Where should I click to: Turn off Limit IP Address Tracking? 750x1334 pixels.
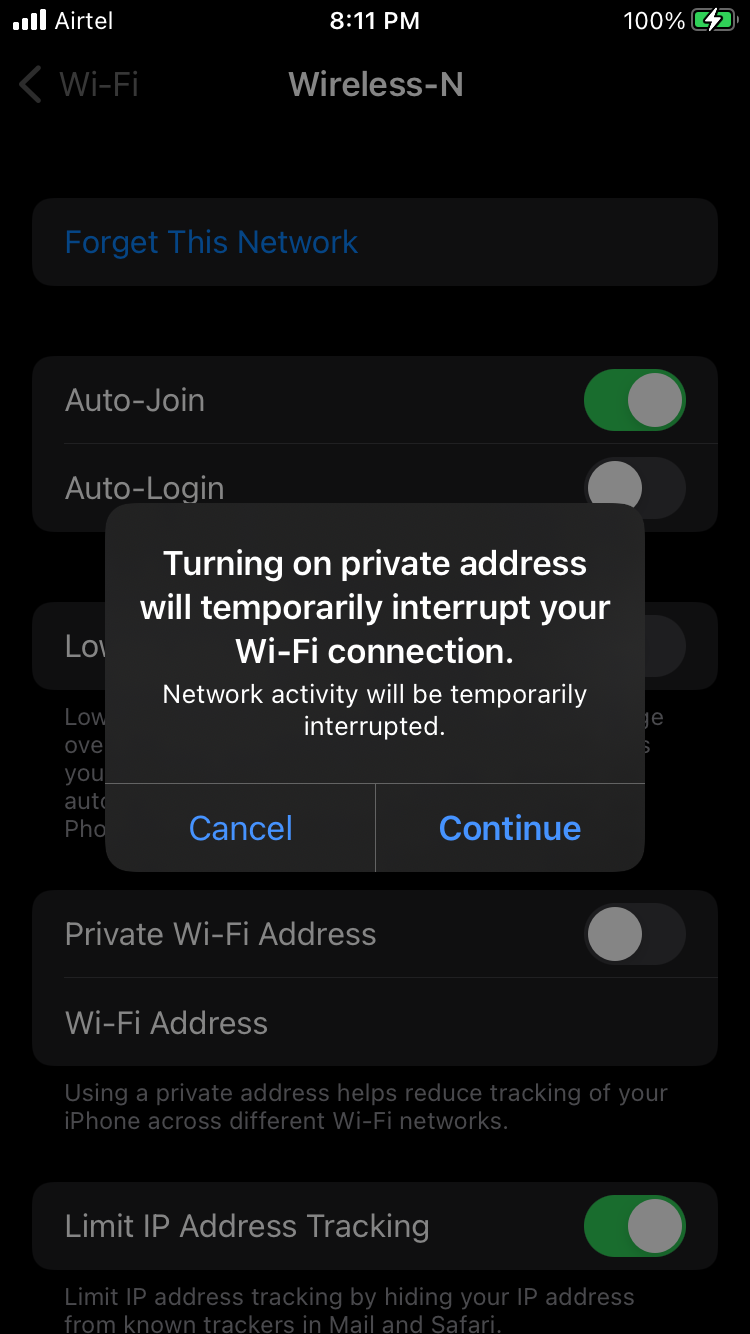pos(634,1226)
